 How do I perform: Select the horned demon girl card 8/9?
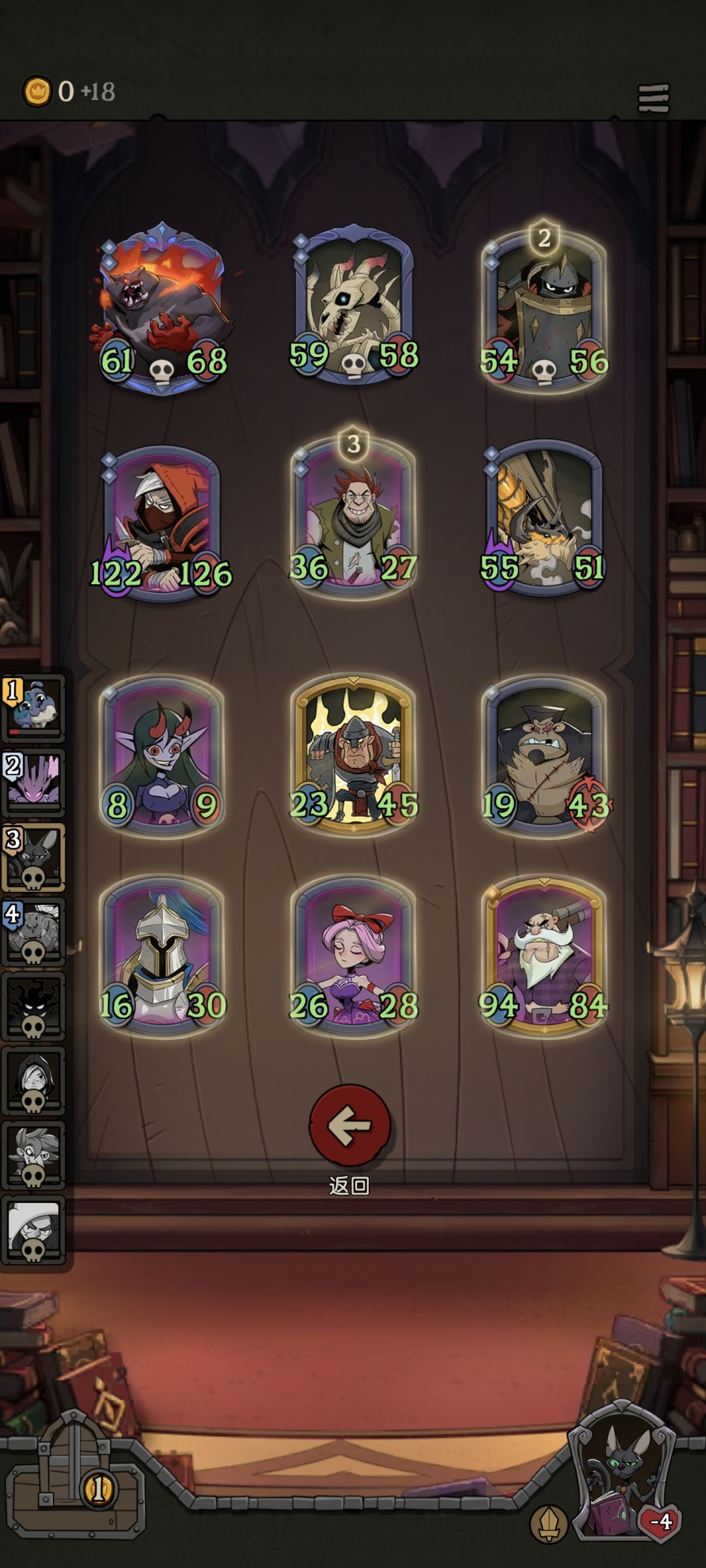pyautogui.click(x=161, y=757)
